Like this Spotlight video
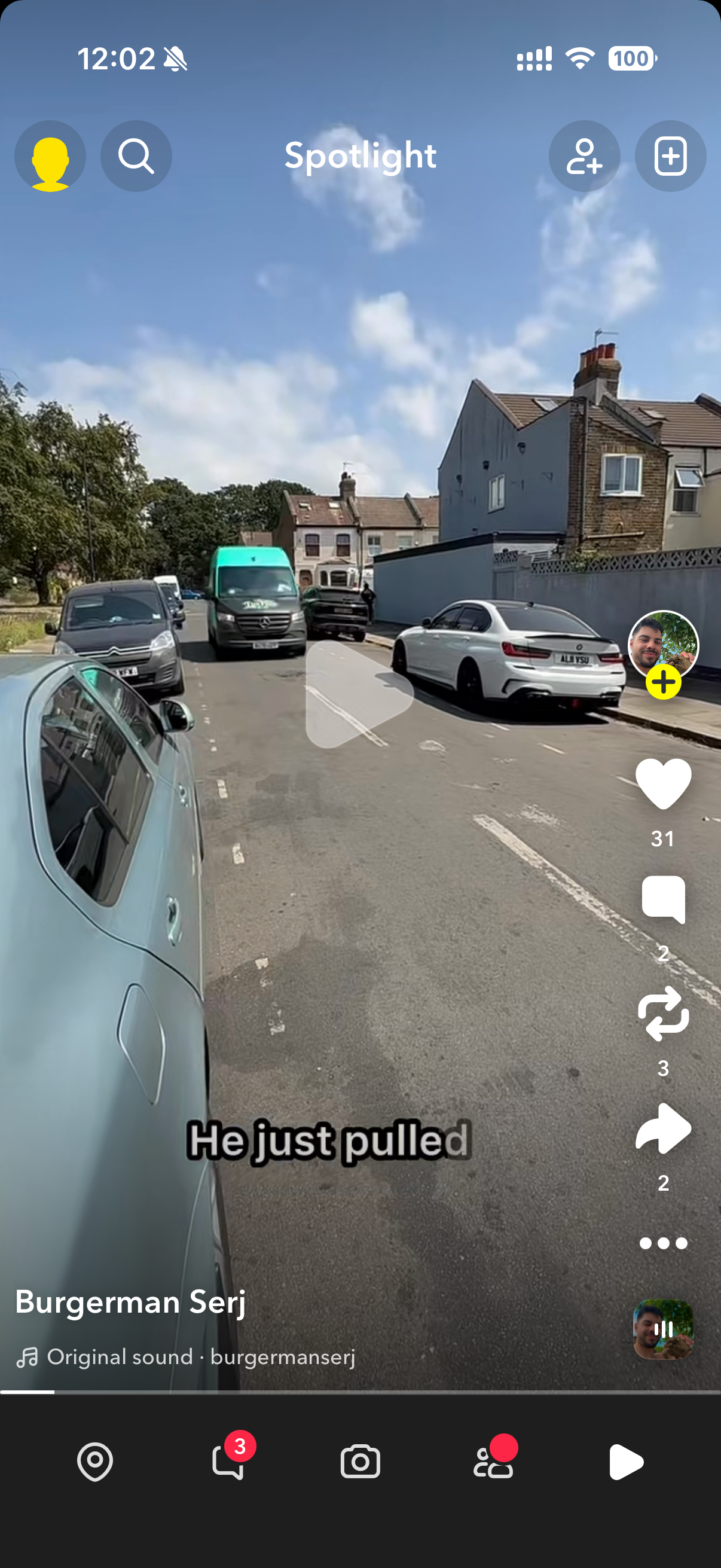721x1568 pixels. [x=663, y=784]
